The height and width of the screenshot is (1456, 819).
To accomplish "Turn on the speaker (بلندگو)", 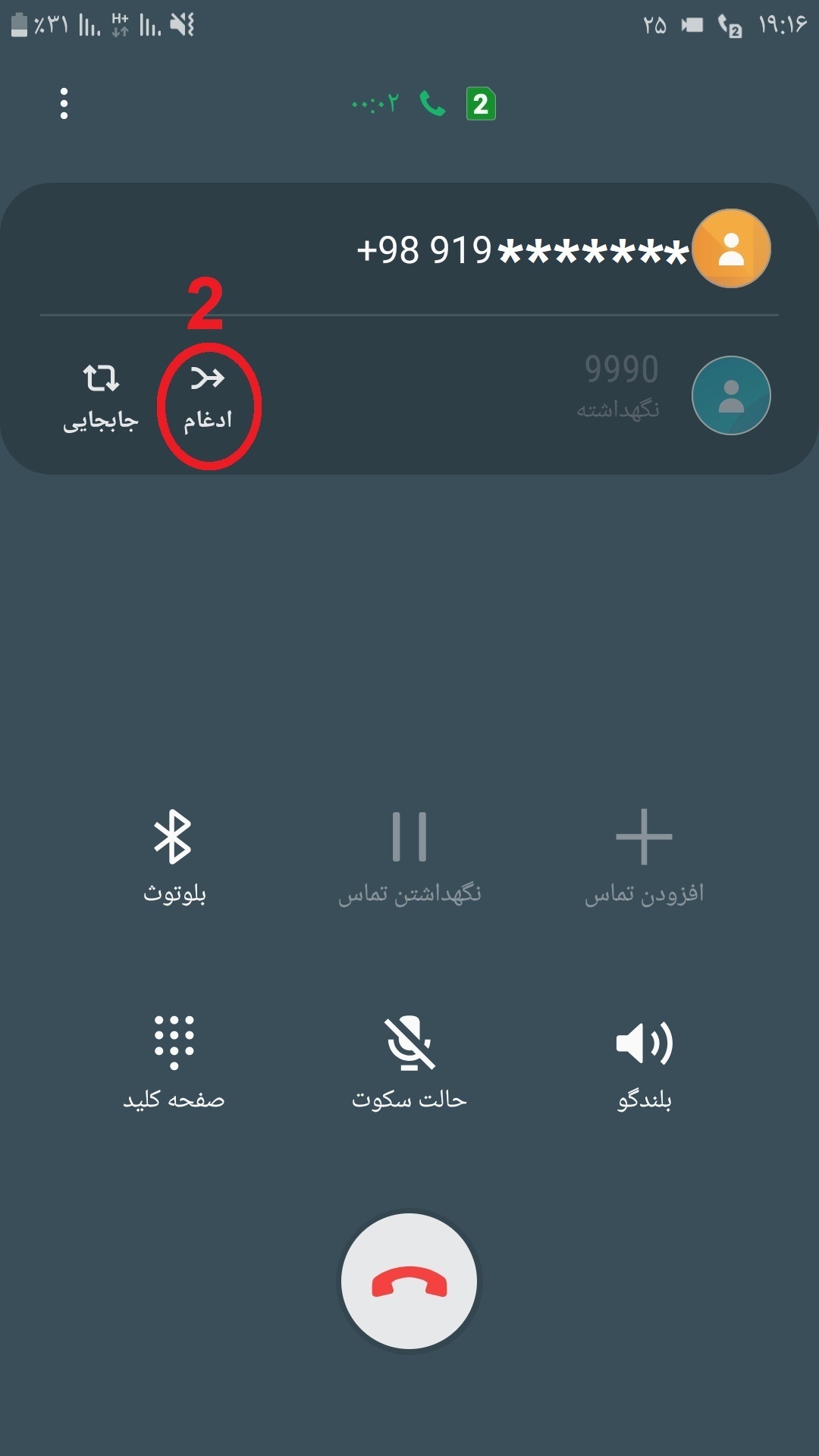I will coord(644,1060).
